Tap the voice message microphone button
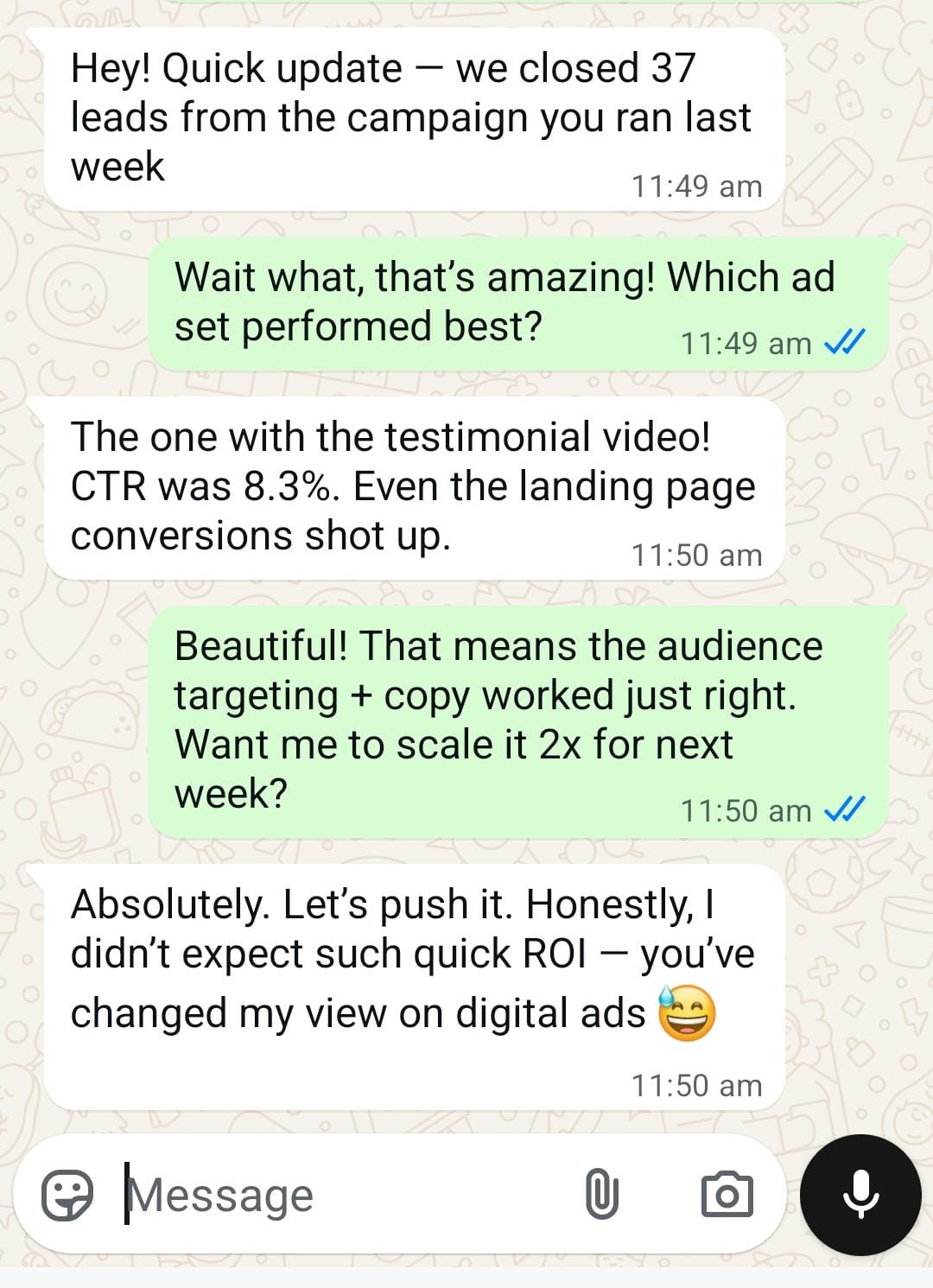The image size is (933, 1288). click(860, 1195)
